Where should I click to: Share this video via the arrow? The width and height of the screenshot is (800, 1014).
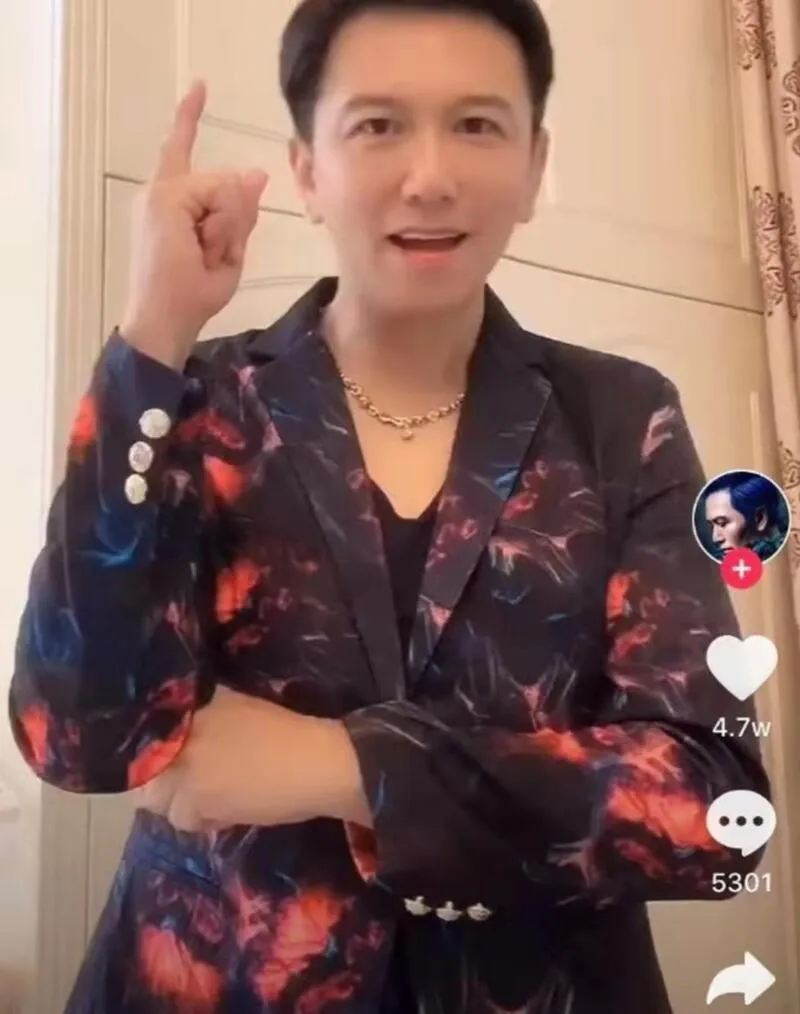point(740,979)
